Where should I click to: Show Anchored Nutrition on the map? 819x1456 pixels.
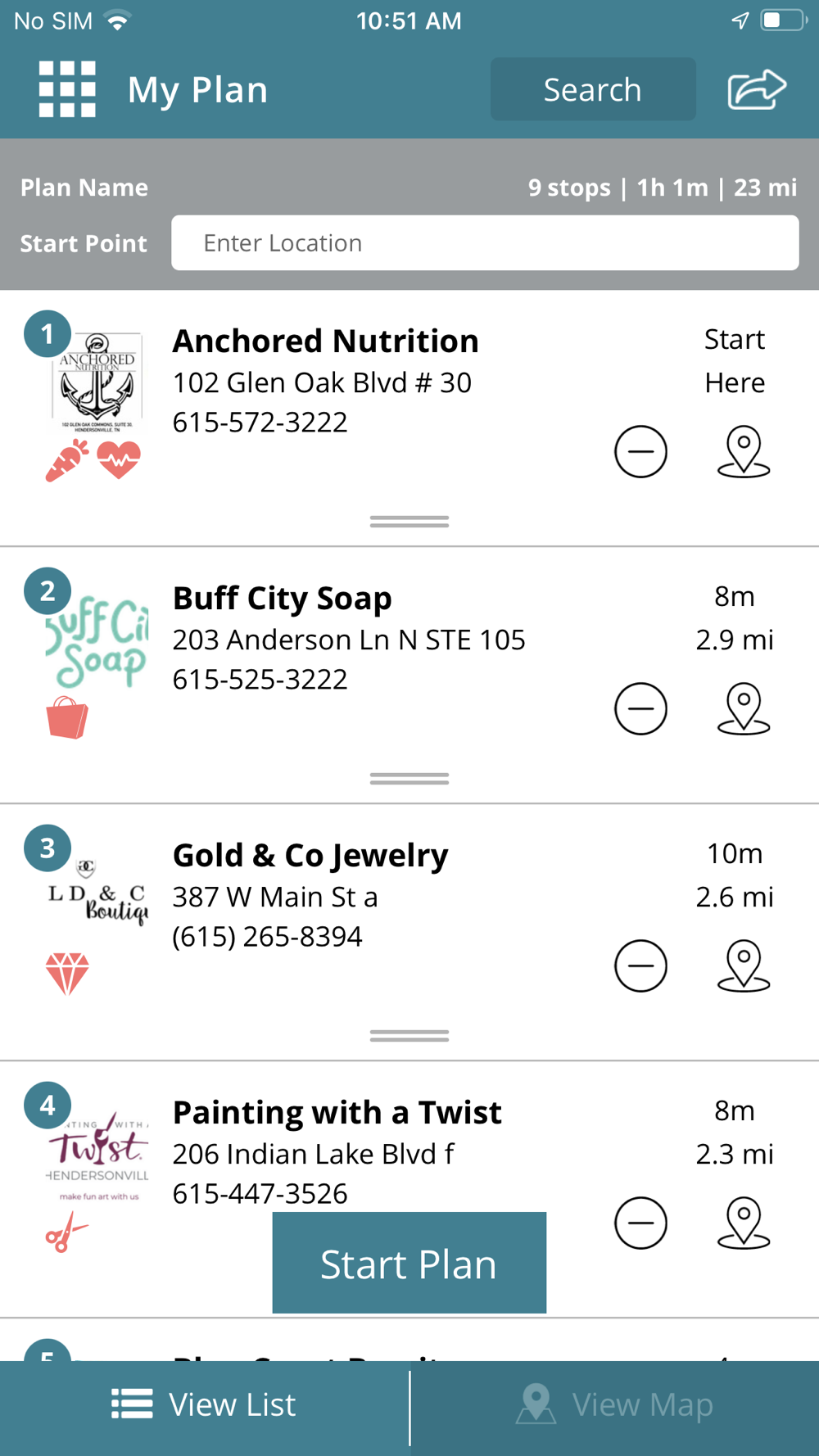pos(743,451)
